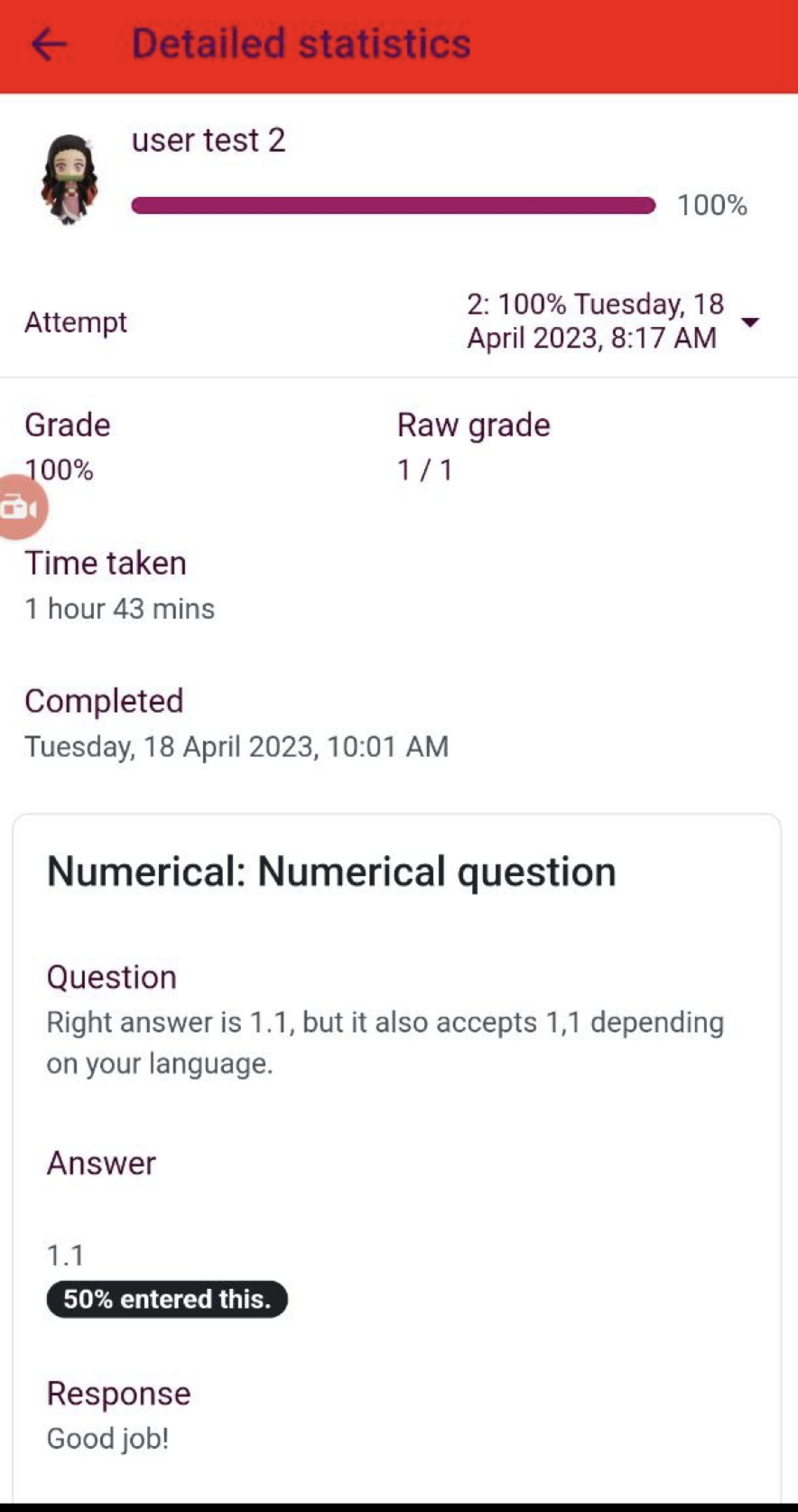This screenshot has height=1512, width=798.
Task: Tap the floating screen recorder bubble
Action: (x=21, y=508)
